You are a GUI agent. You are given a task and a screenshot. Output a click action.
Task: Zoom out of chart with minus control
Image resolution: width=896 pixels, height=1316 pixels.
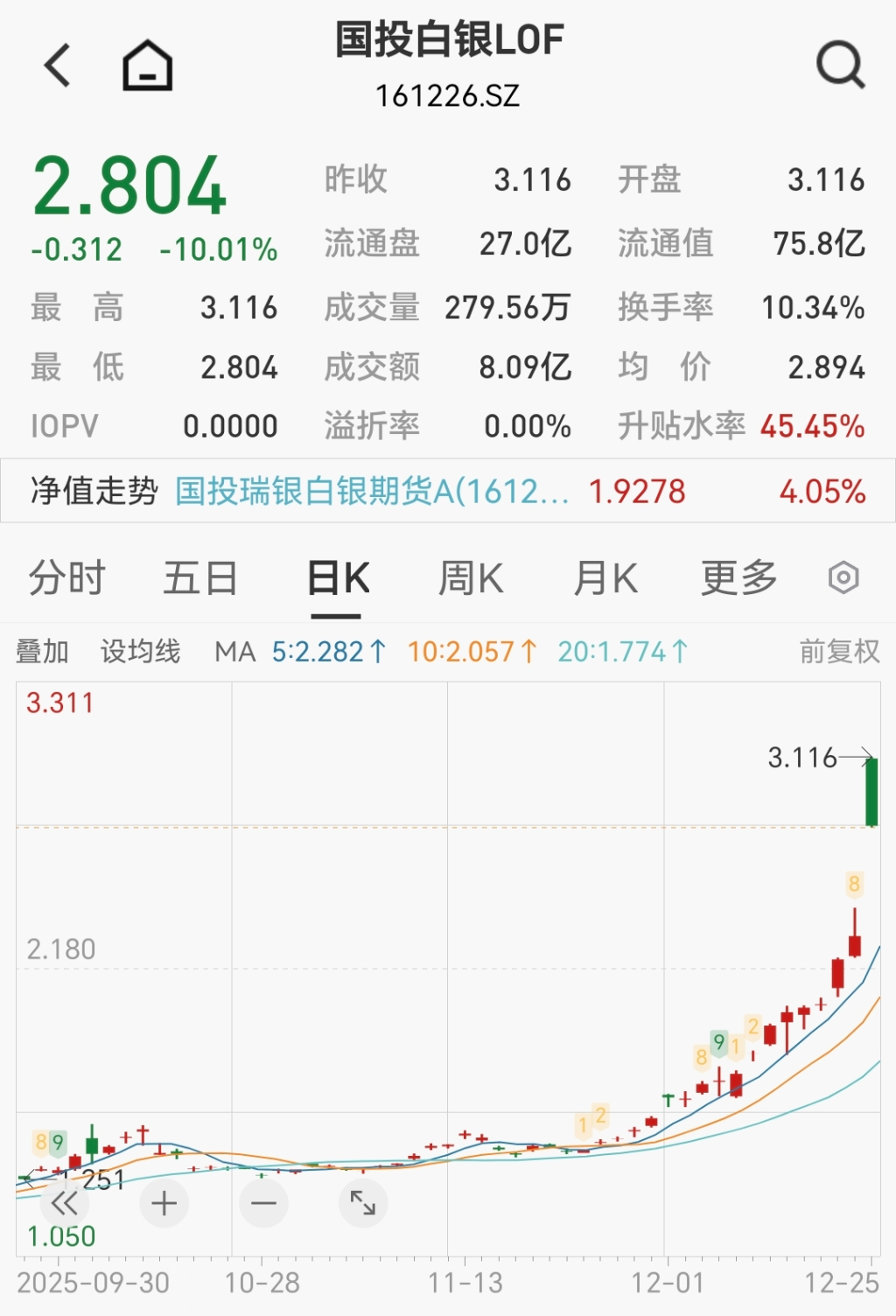262,1202
